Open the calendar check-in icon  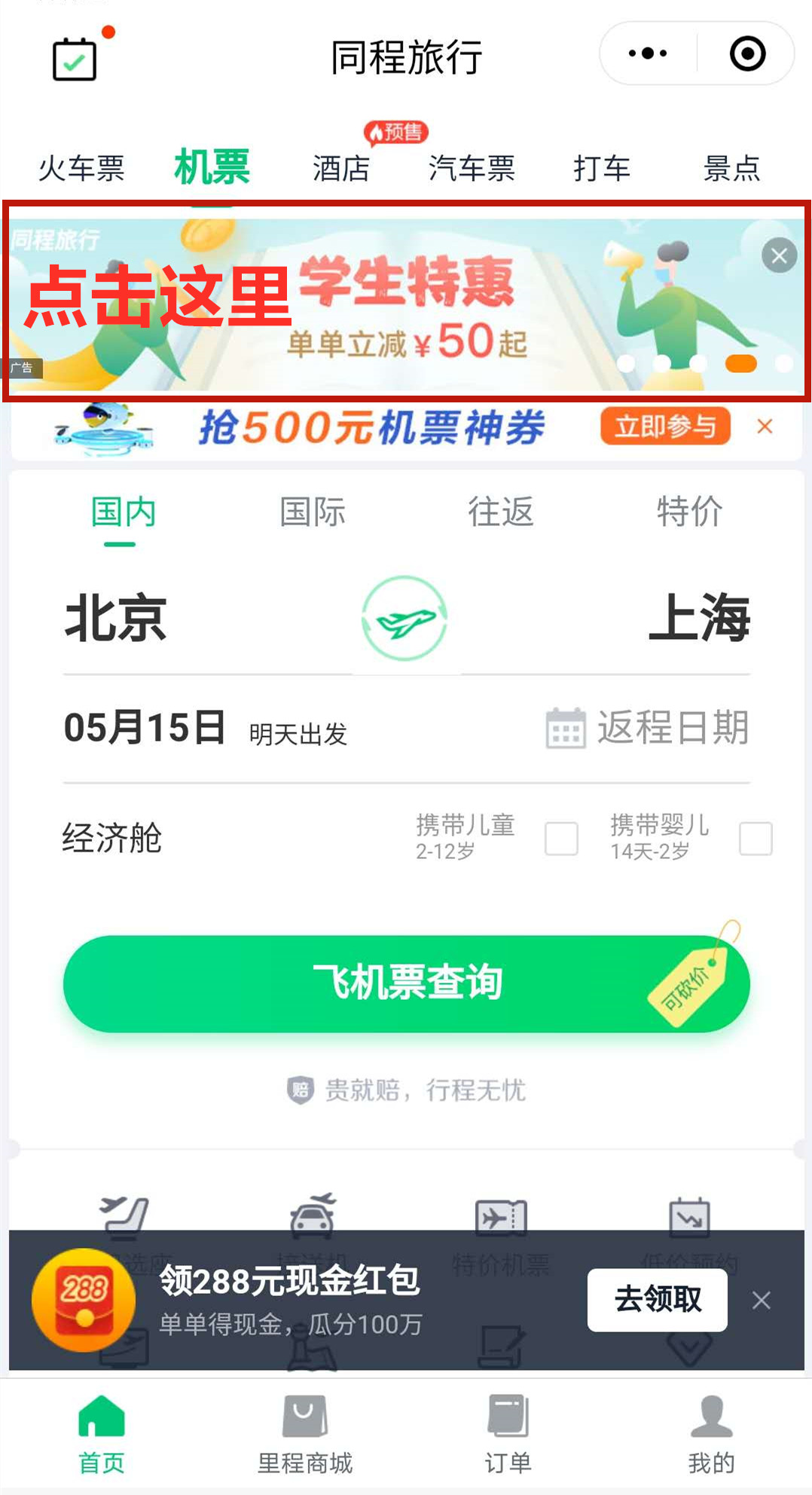[x=75, y=58]
